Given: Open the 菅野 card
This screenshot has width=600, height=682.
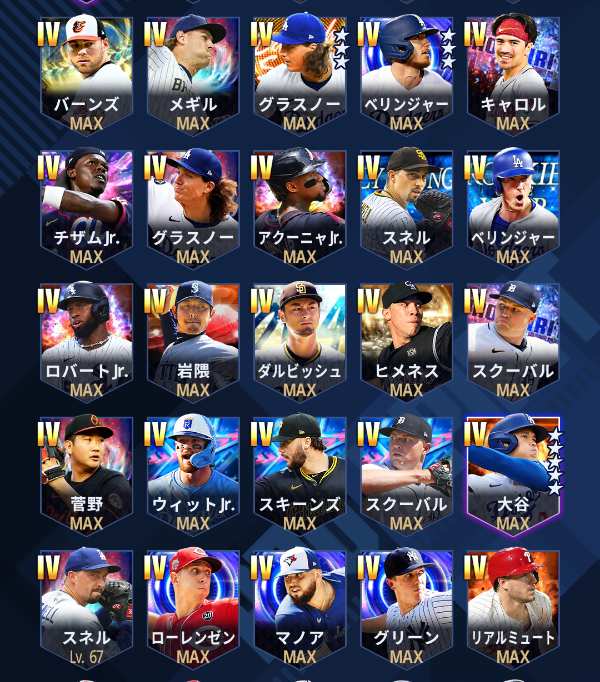Looking at the screenshot, I should pyautogui.click(x=86, y=474).
